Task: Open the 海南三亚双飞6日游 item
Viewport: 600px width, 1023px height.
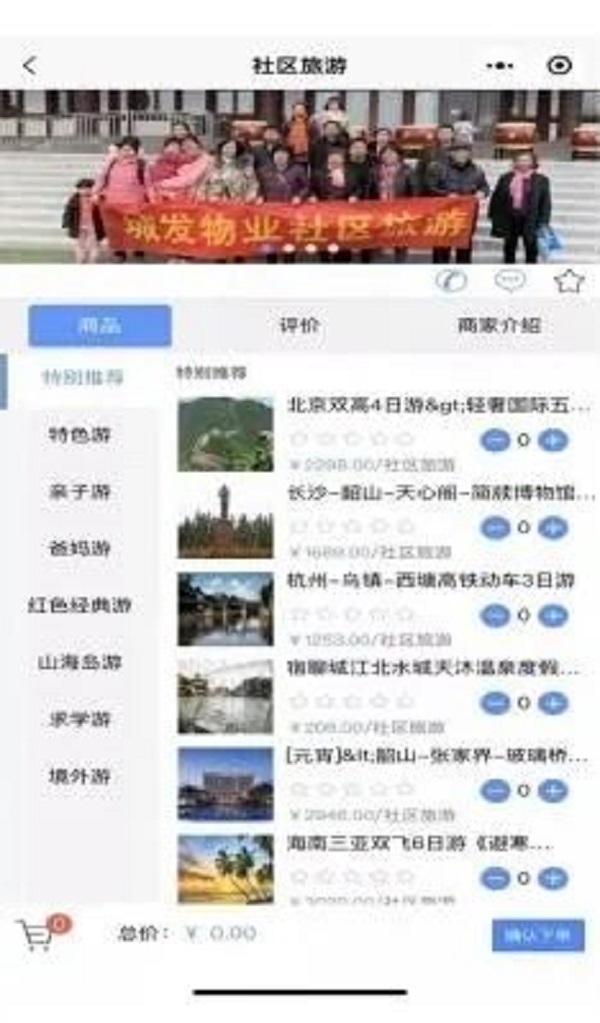Action: coord(420,845)
